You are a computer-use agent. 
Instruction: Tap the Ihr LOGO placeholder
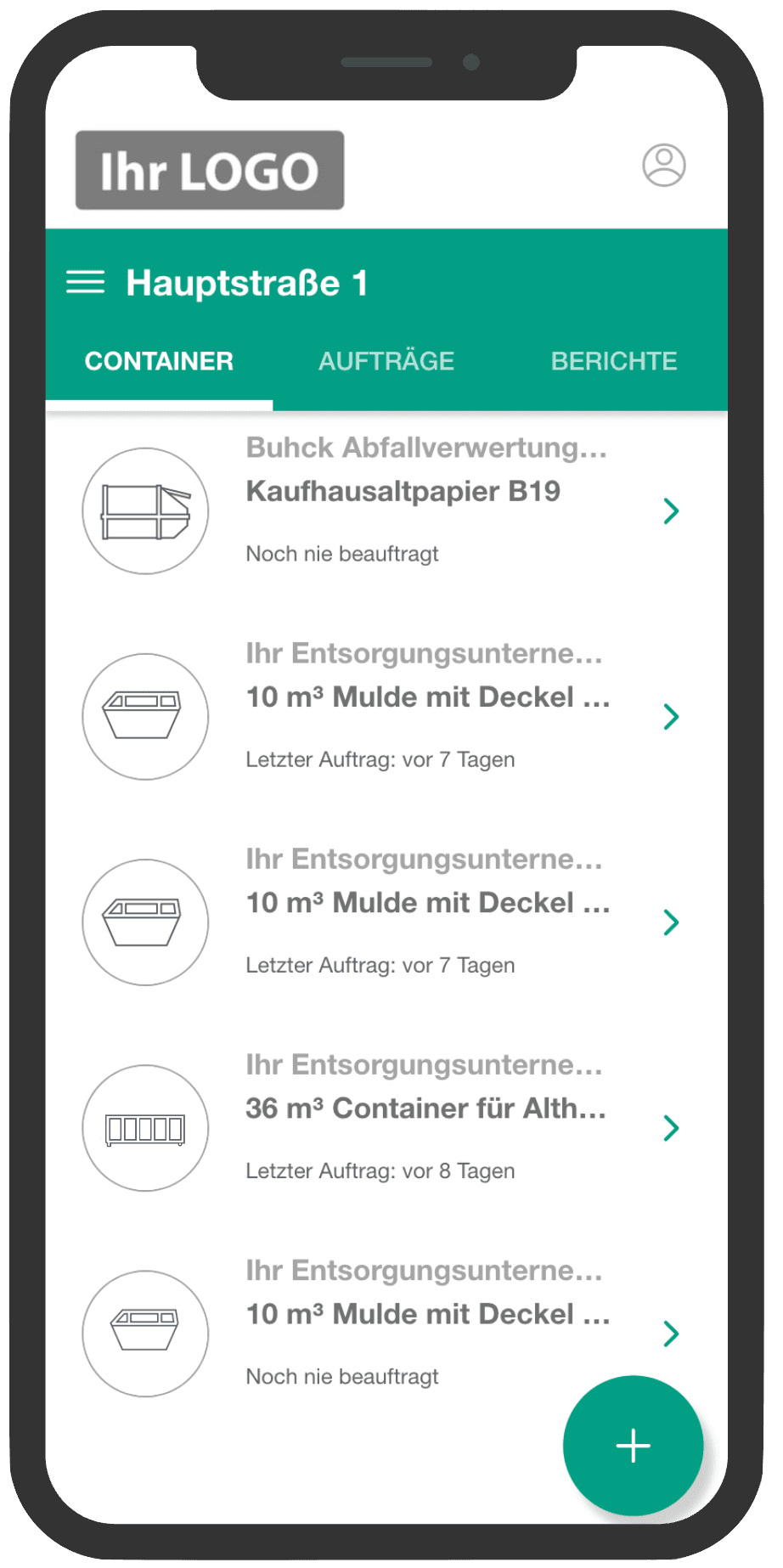(x=209, y=169)
